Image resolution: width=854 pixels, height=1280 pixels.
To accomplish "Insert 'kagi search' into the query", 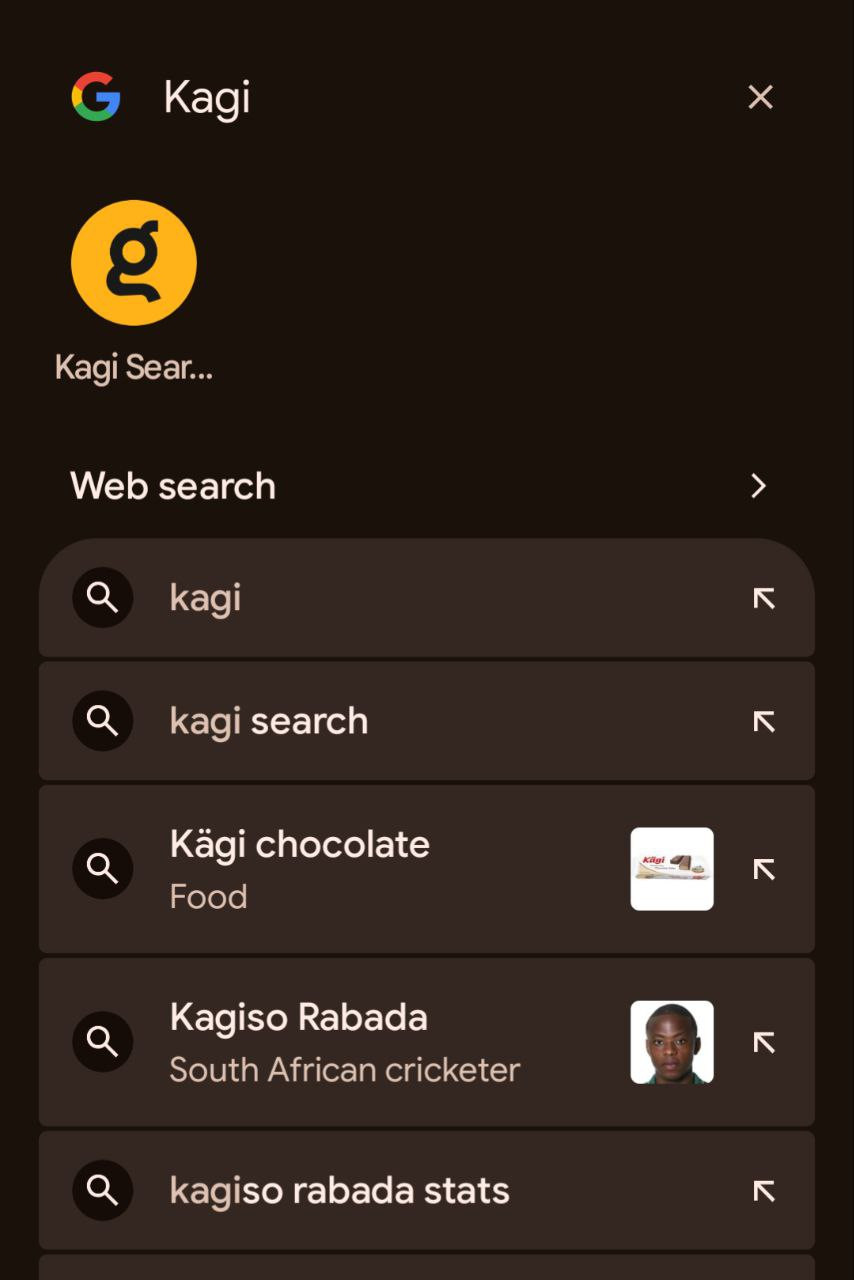I will tap(764, 721).
